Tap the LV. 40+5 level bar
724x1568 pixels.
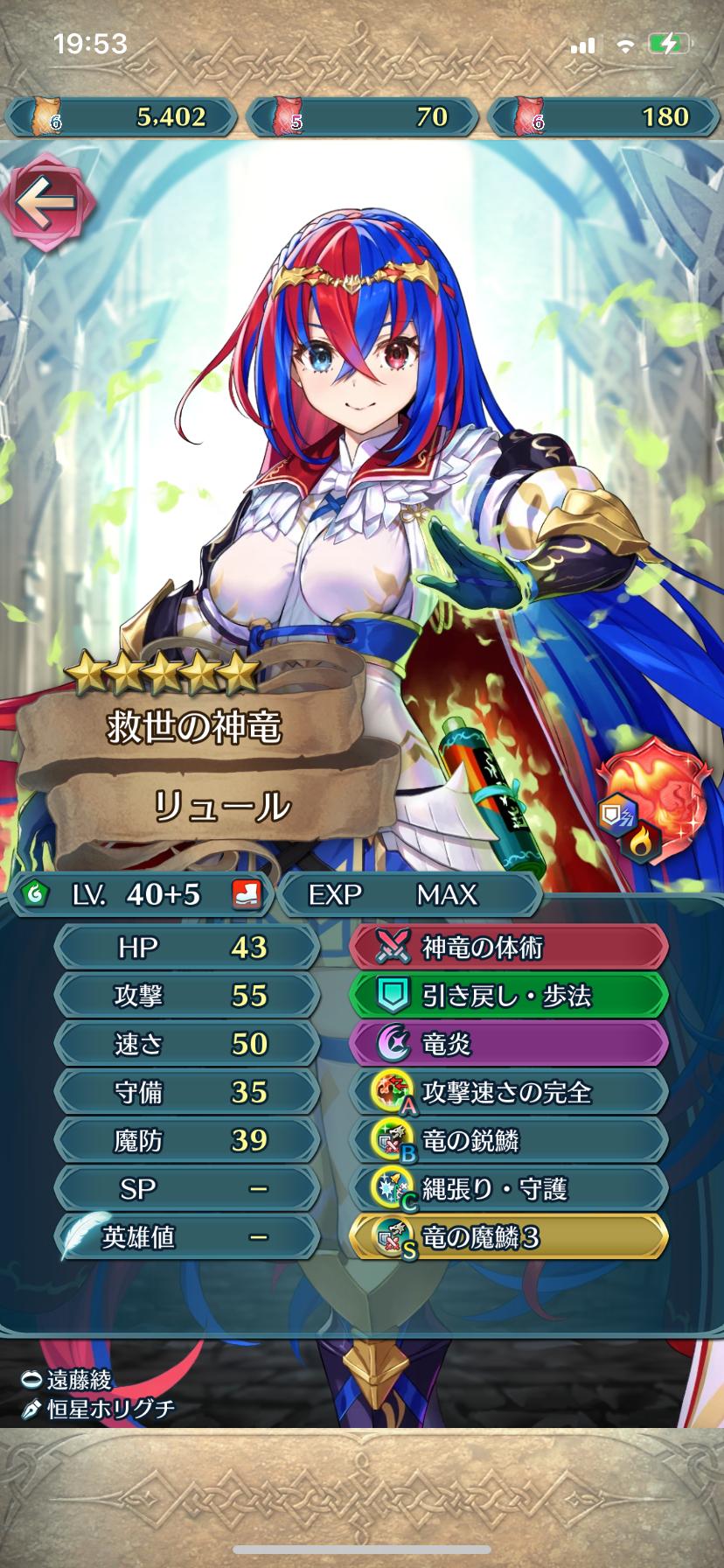click(142, 894)
